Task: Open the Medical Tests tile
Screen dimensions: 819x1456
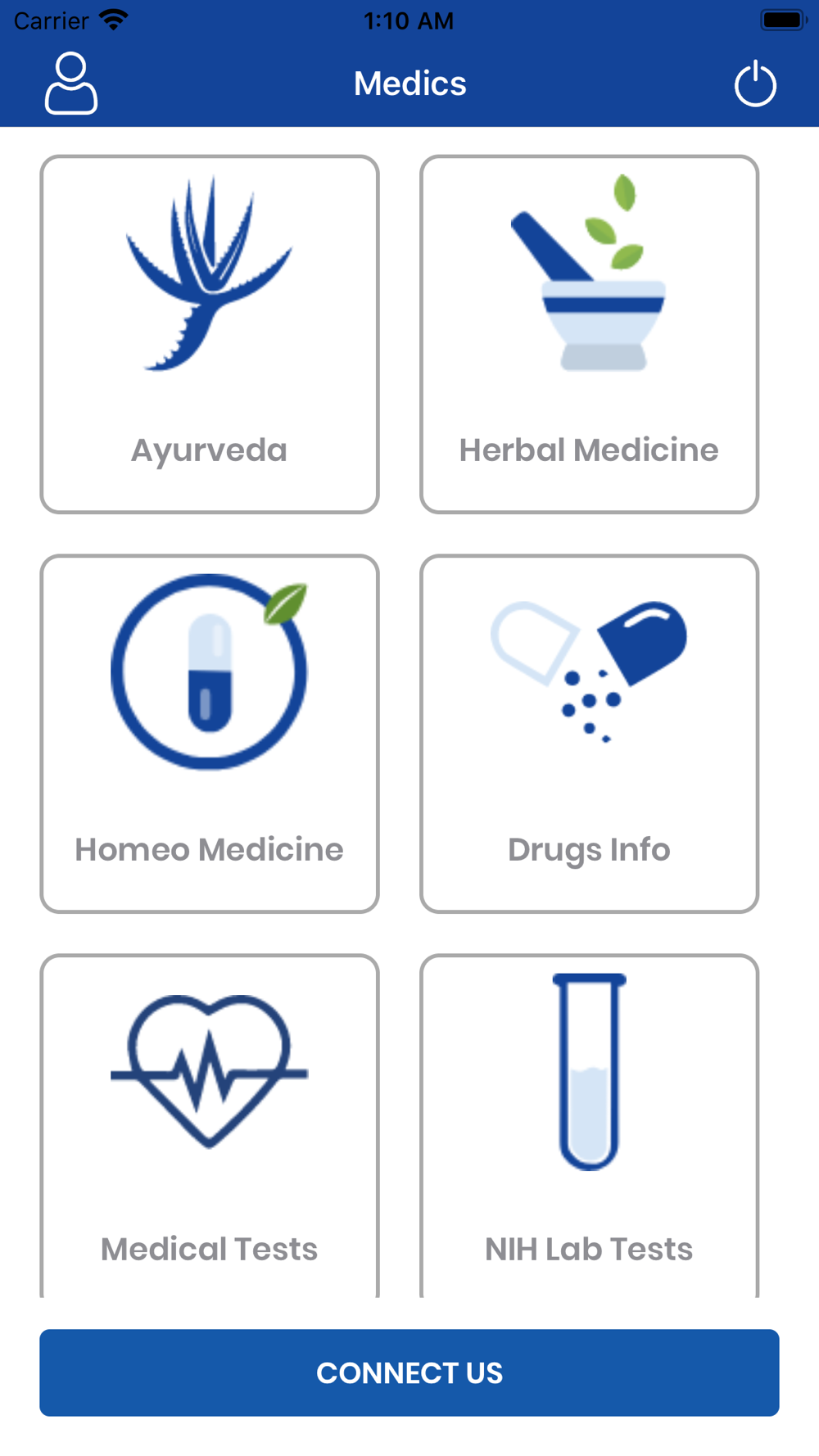Action: (210, 1126)
